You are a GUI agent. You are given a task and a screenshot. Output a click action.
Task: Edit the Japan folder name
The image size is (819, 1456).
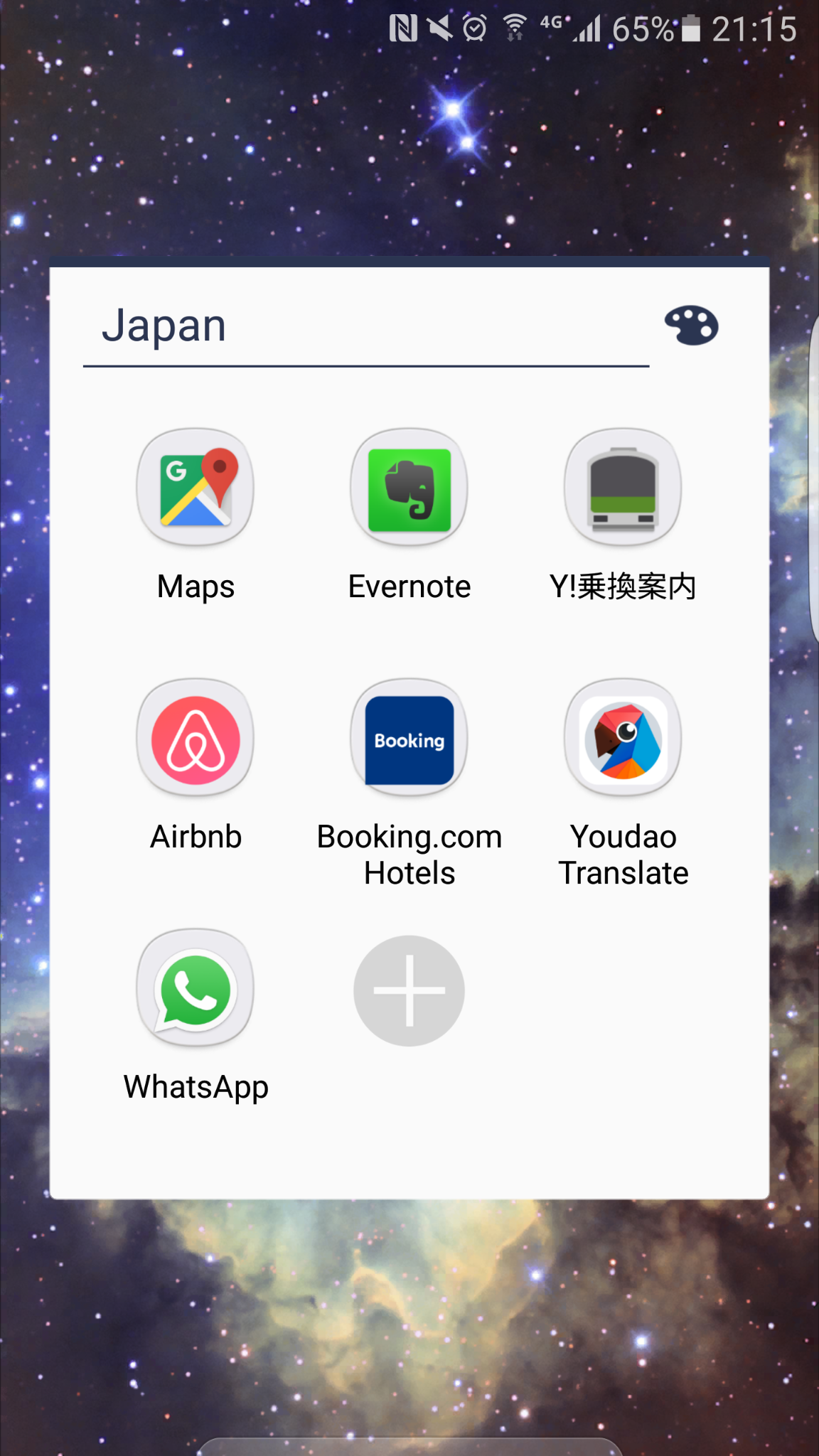[366, 327]
